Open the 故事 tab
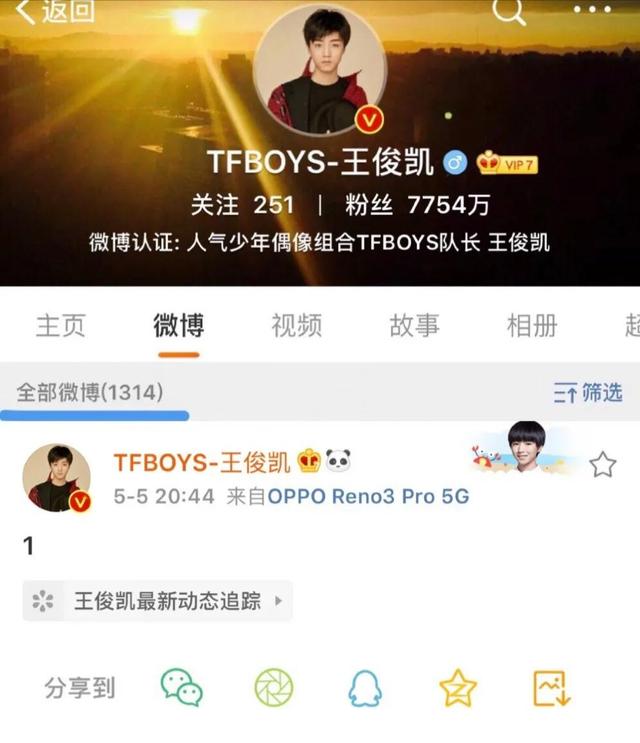 pyautogui.click(x=414, y=325)
